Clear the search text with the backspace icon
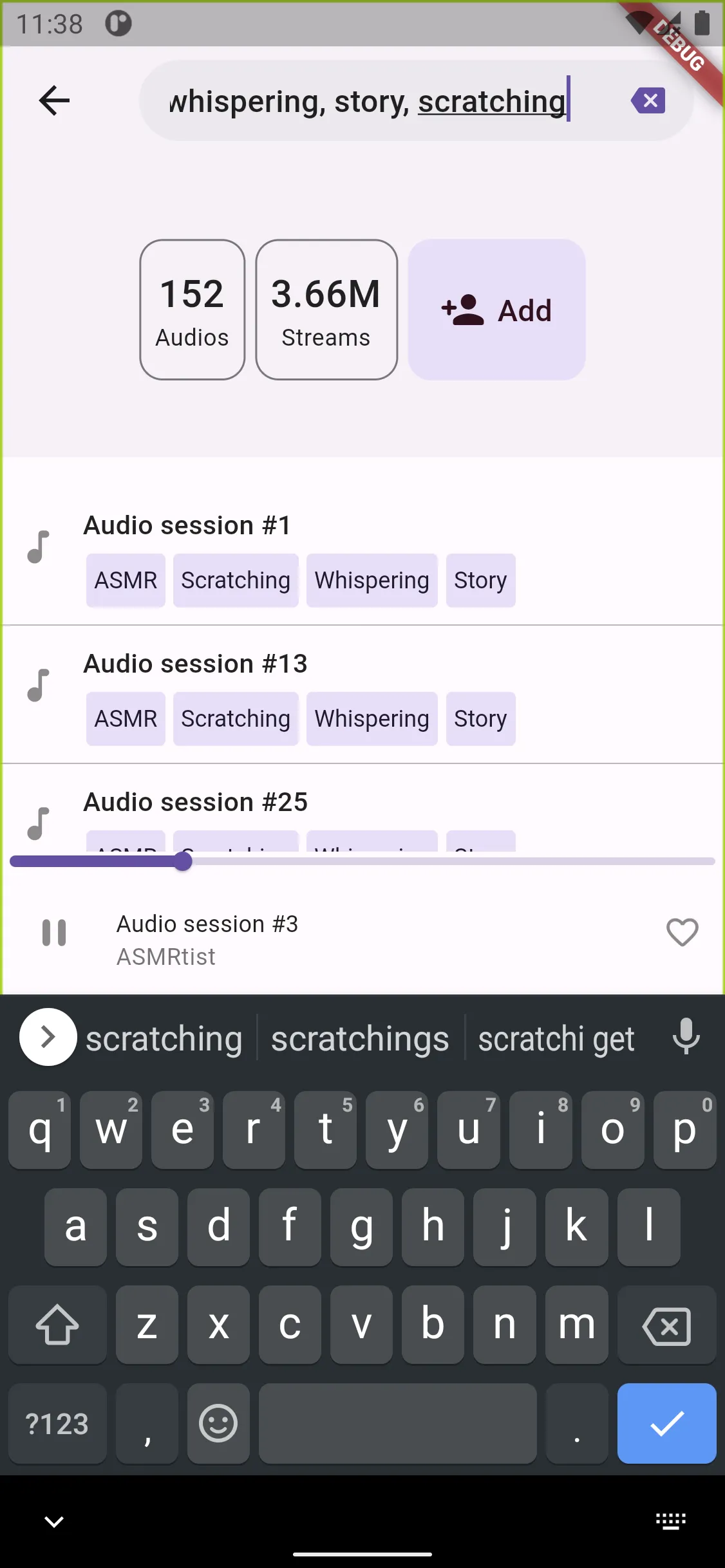Viewport: 725px width, 1568px height. (648, 100)
